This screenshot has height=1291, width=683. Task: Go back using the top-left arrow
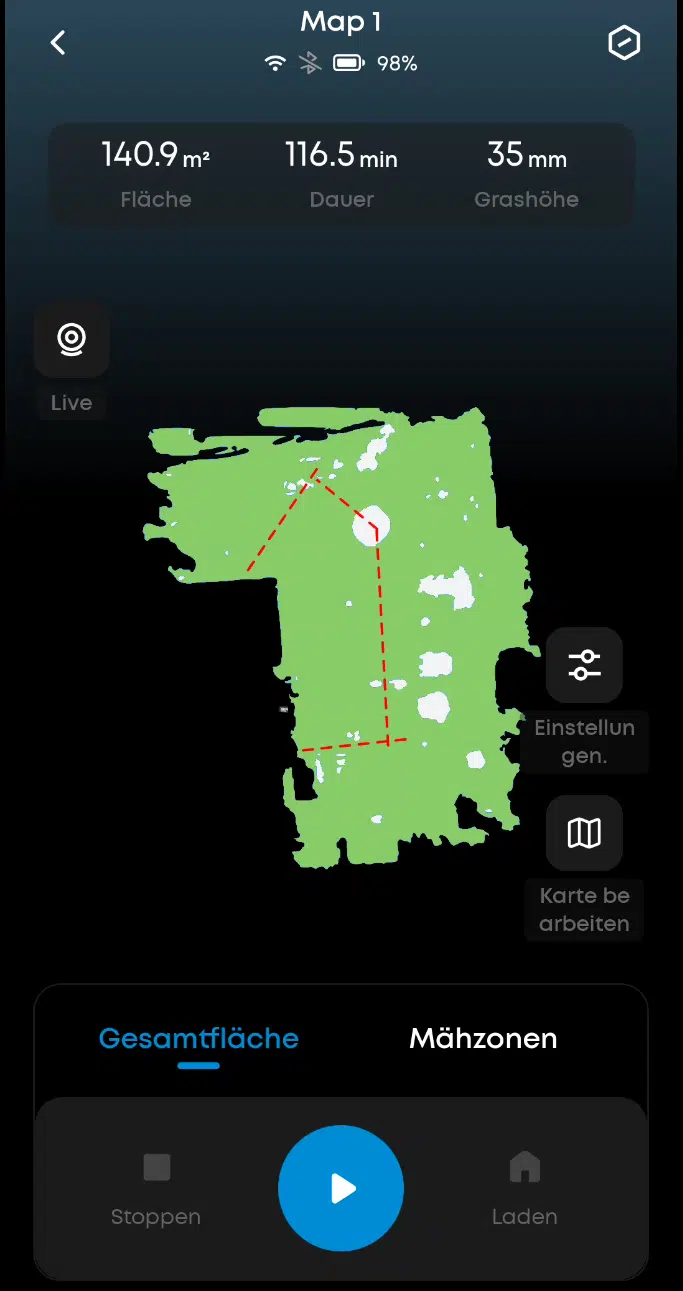[58, 42]
